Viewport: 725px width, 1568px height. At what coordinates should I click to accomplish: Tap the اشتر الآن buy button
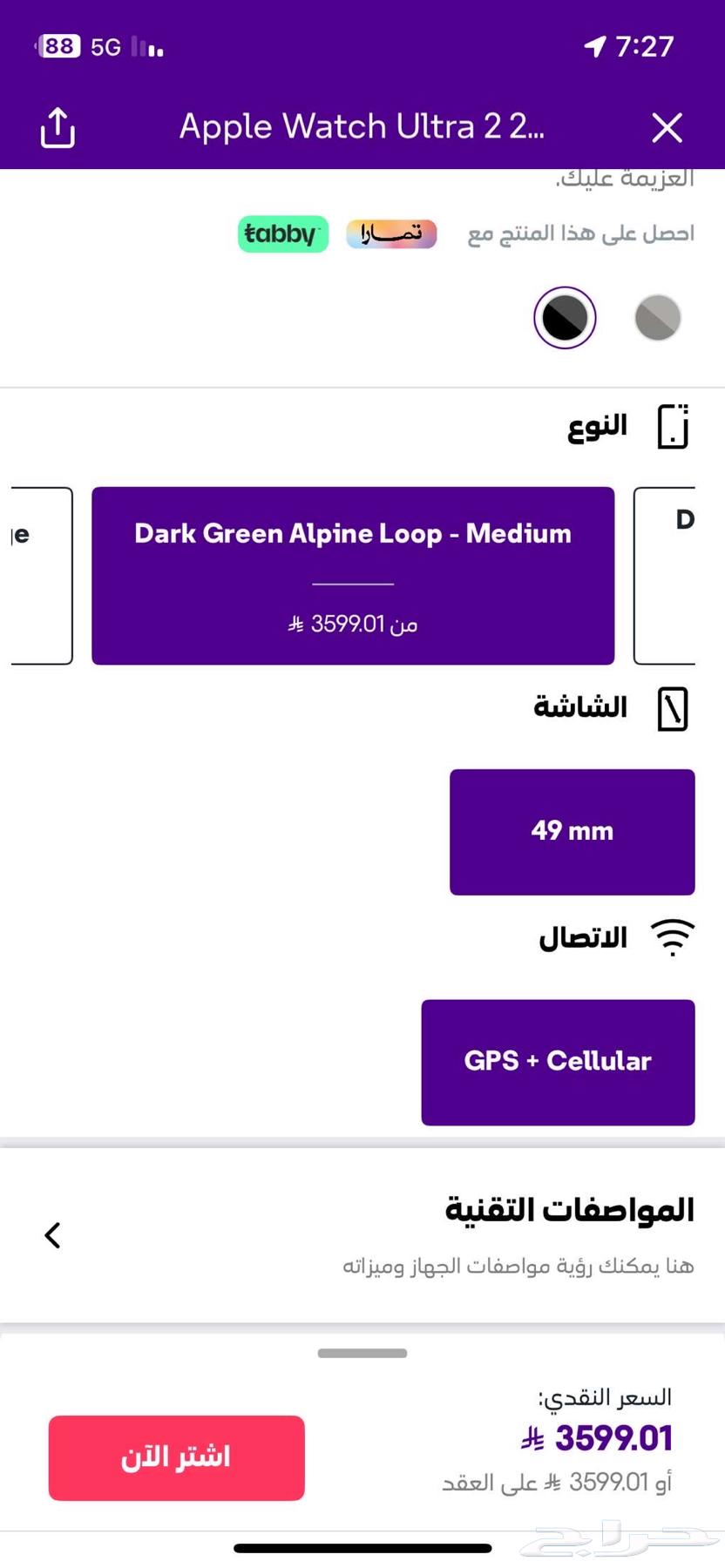click(x=176, y=1456)
